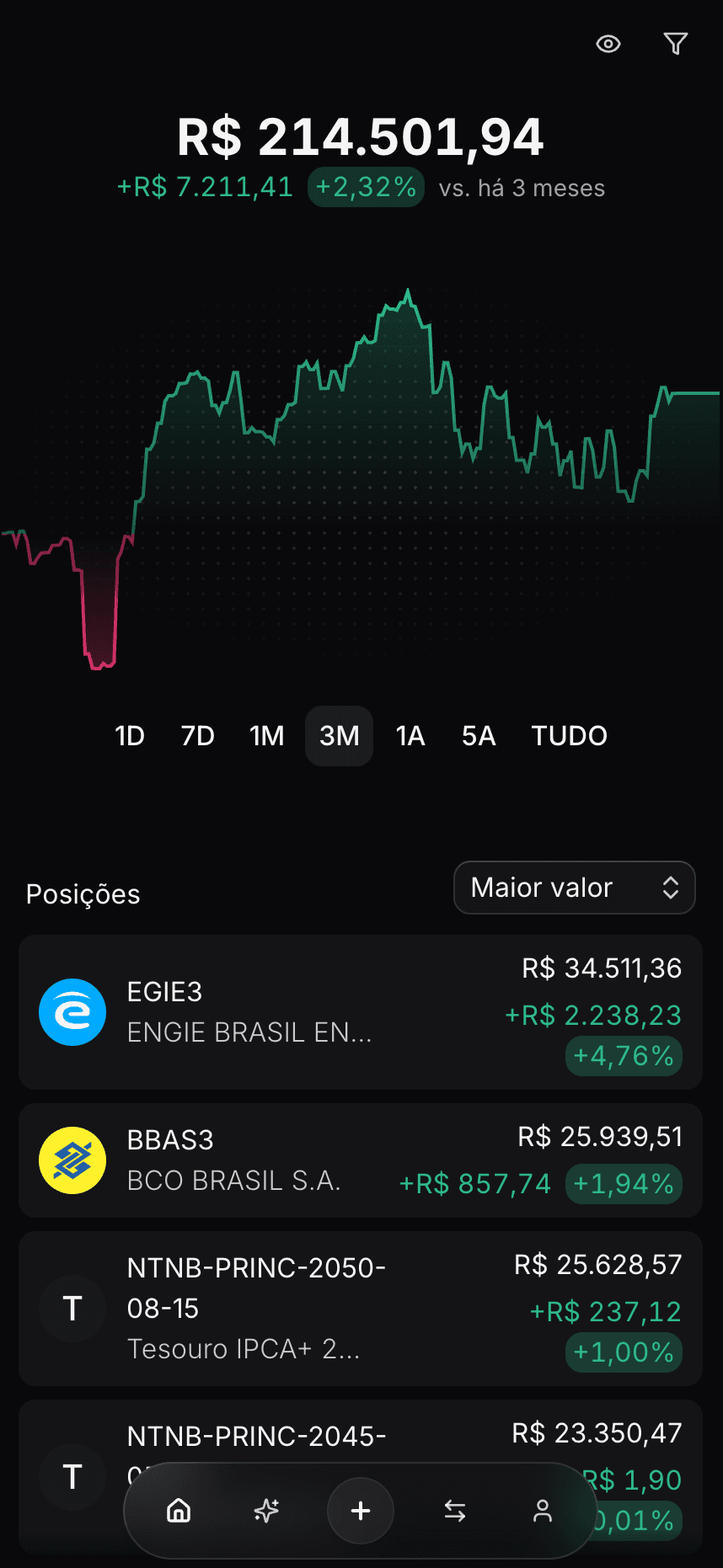Image resolution: width=723 pixels, height=1568 pixels.
Task: Tap the plus add button
Action: point(361,1511)
